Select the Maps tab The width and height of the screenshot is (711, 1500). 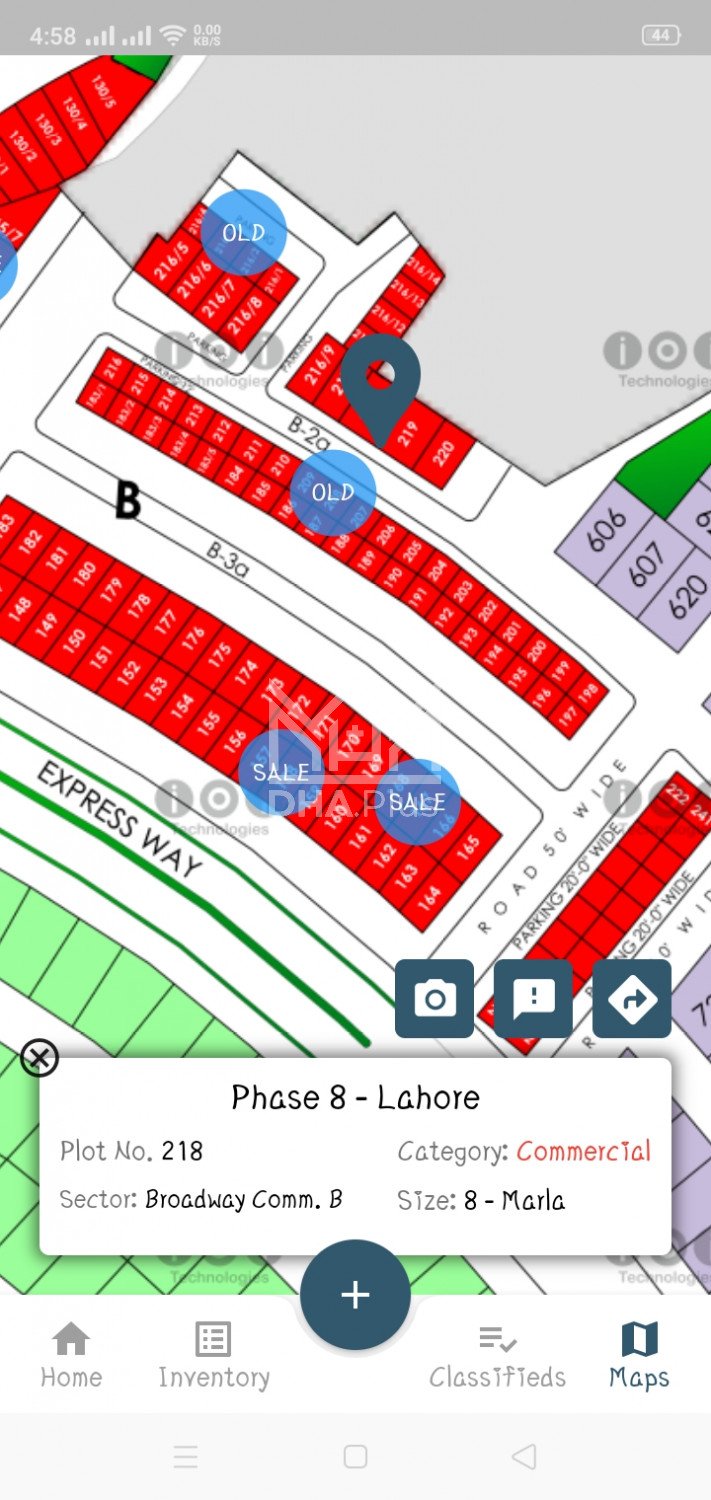[x=639, y=1355]
